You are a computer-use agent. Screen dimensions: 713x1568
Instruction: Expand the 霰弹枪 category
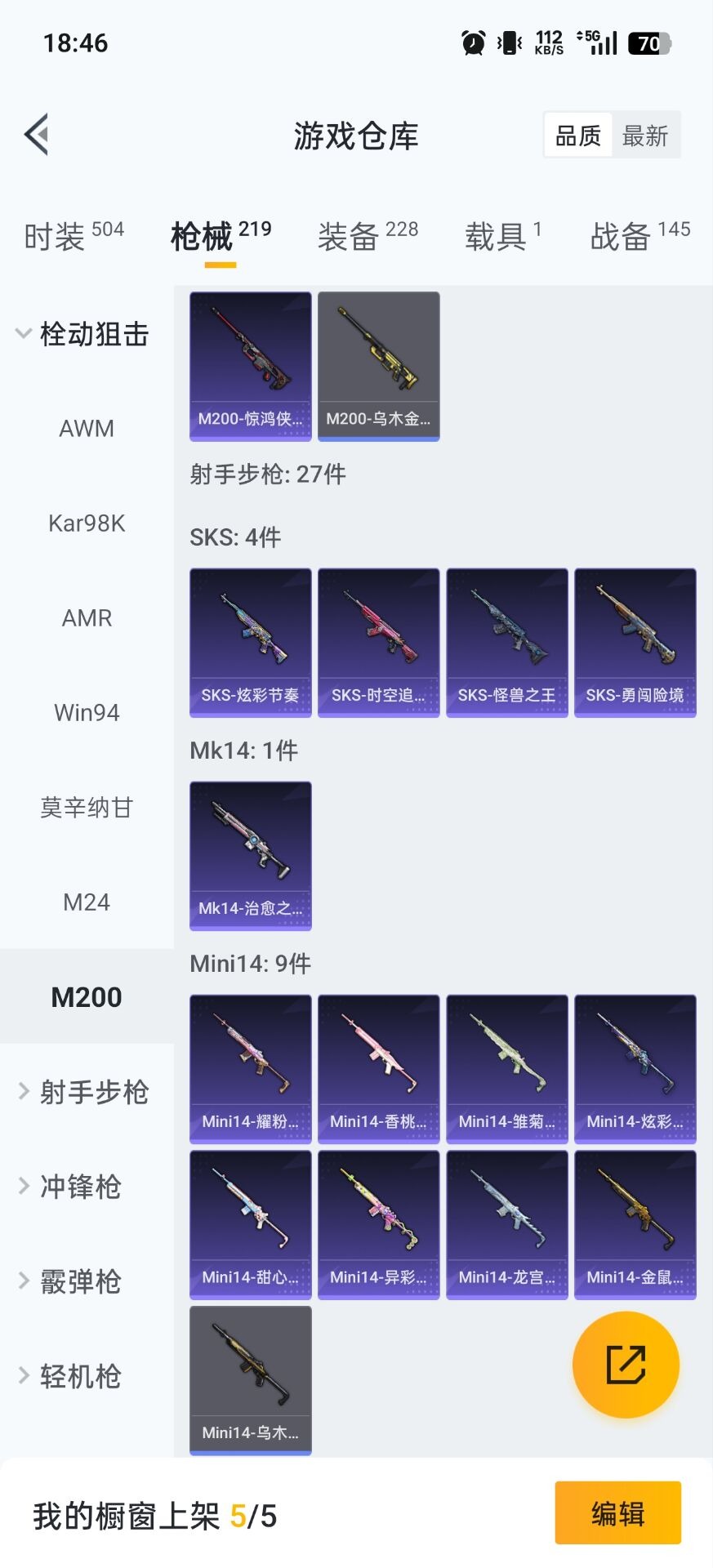[x=78, y=1281]
